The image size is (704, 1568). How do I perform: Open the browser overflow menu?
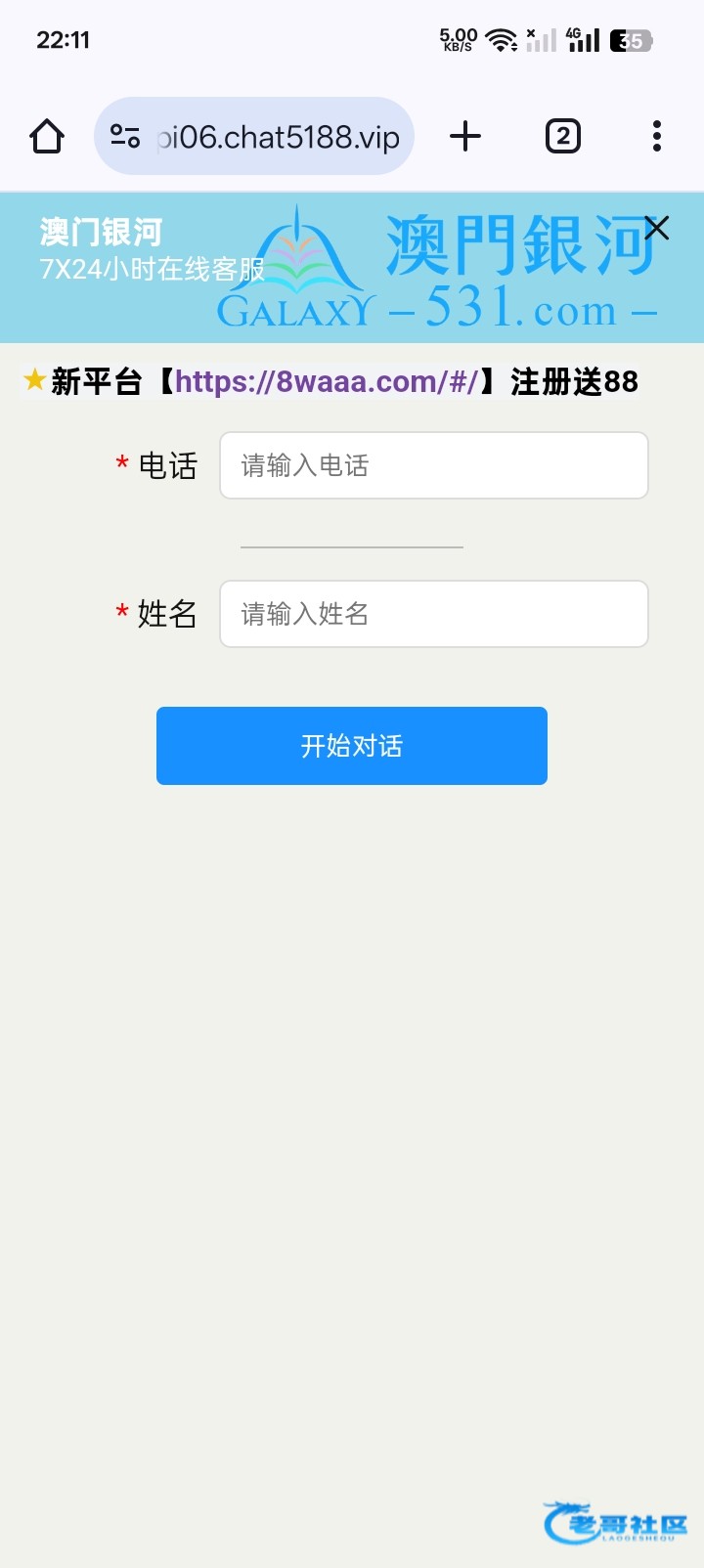(657, 137)
